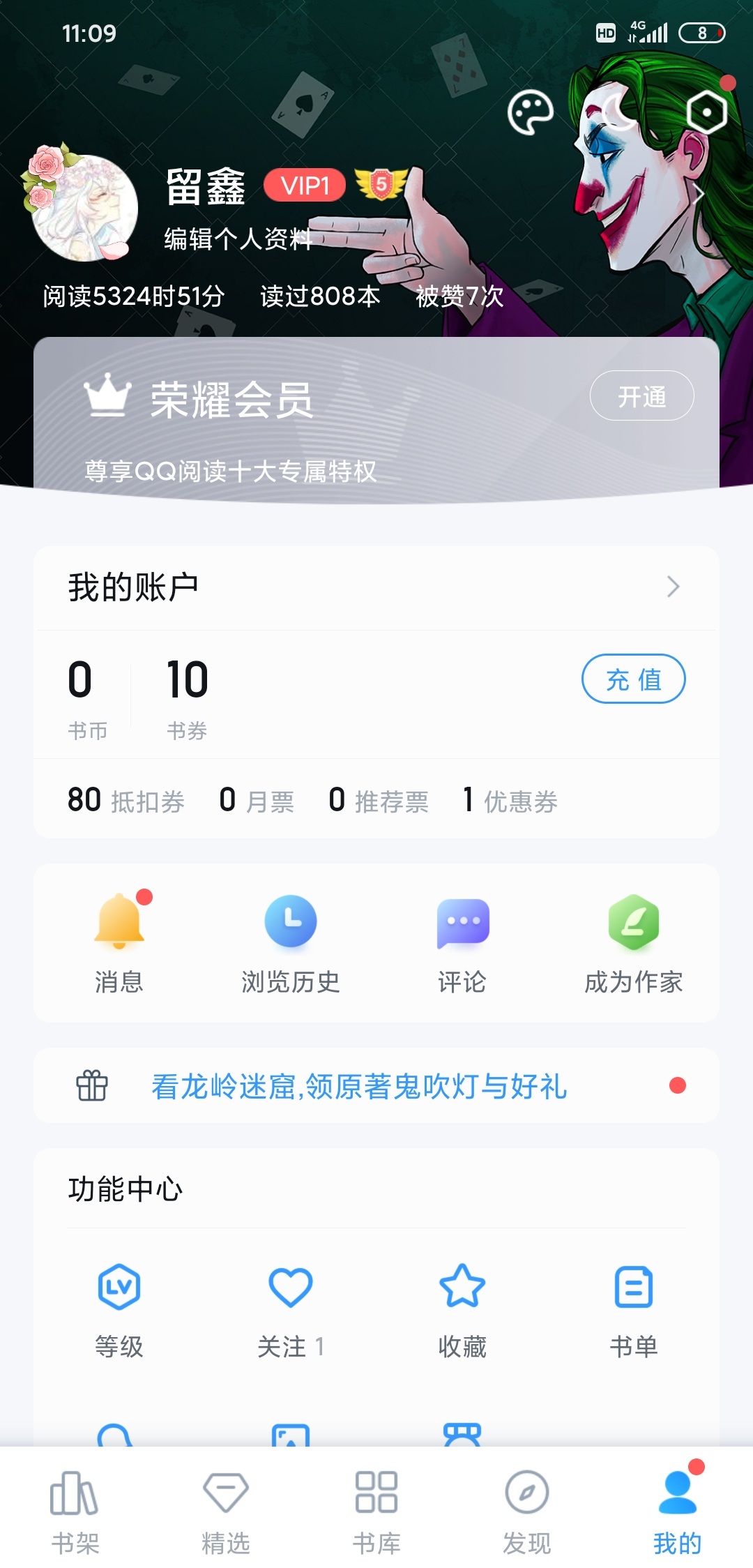The width and height of the screenshot is (753, 1568).
Task: Open 编辑个人资料 to edit profile
Action: (x=238, y=239)
